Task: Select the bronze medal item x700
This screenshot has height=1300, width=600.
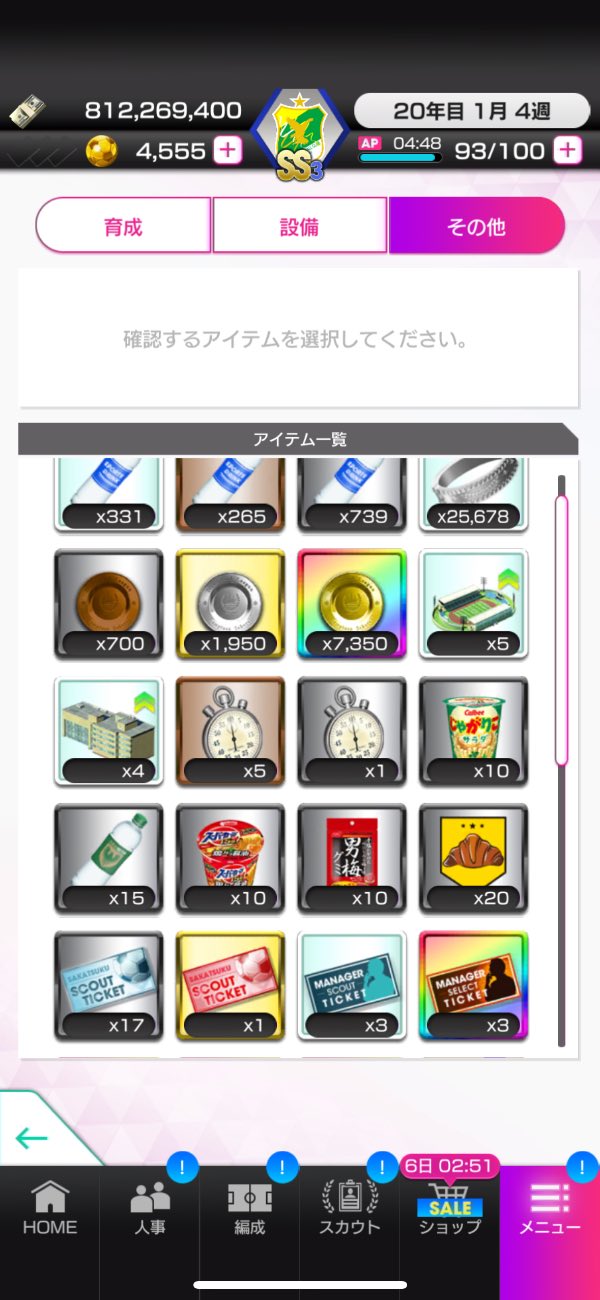Action: tap(109, 604)
